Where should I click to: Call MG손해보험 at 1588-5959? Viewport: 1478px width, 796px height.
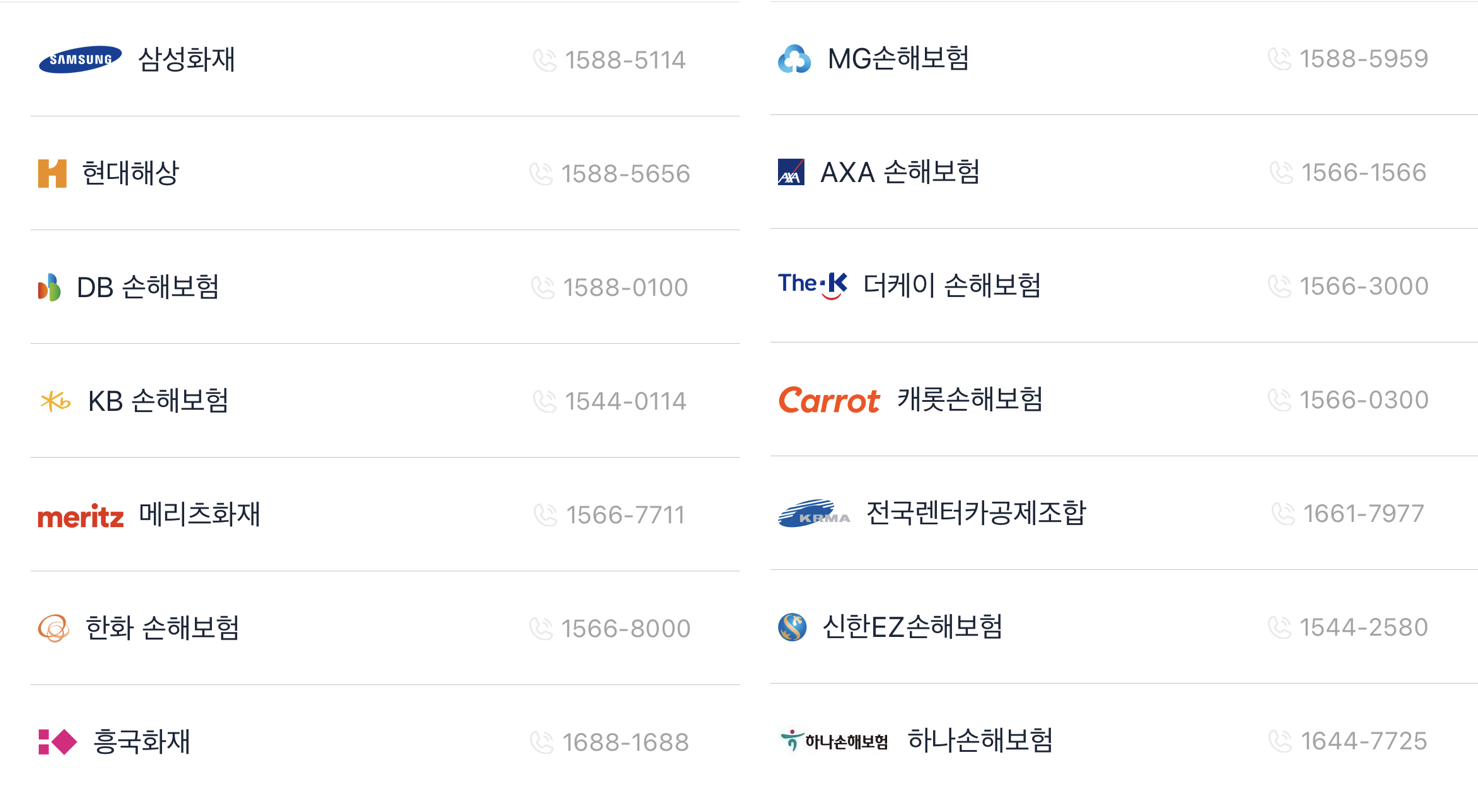(x=1348, y=59)
